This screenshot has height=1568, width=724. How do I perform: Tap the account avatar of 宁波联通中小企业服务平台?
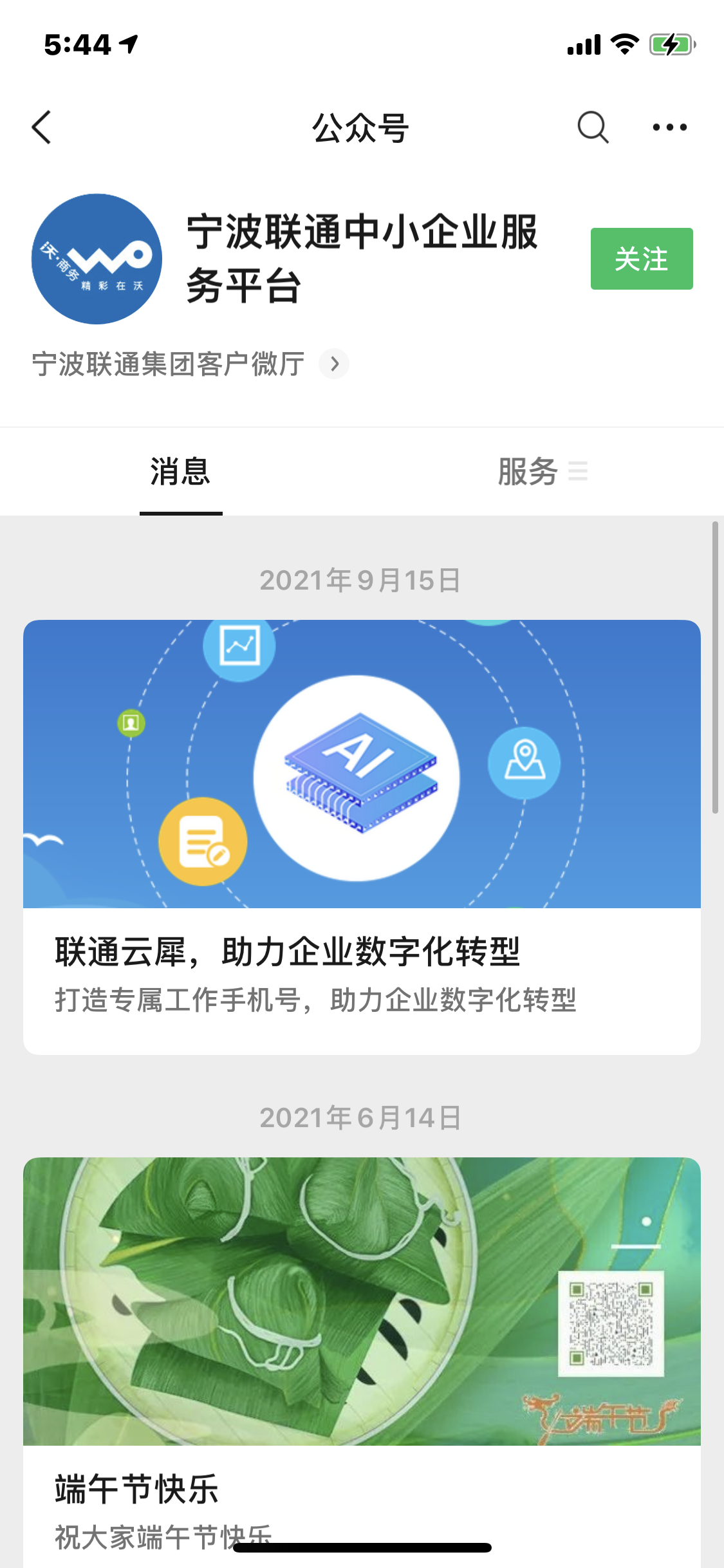click(x=97, y=259)
